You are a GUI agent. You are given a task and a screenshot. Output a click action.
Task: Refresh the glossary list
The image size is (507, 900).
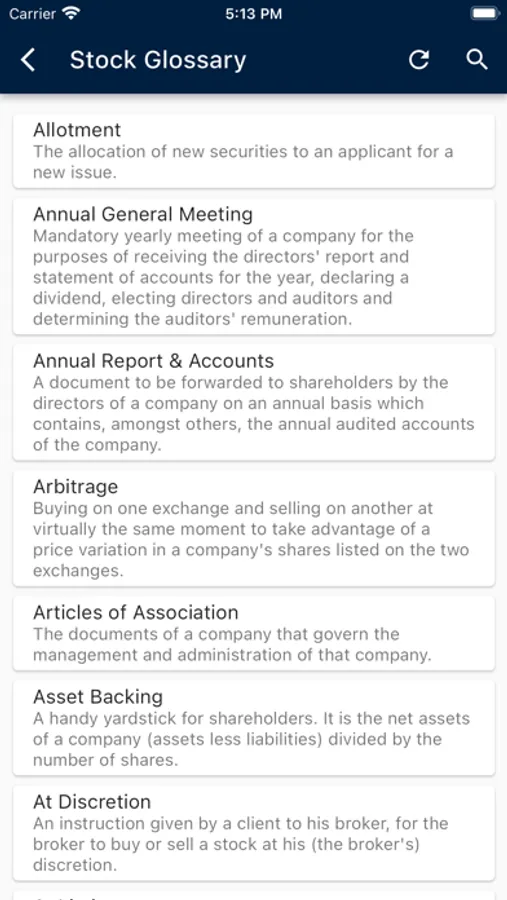click(x=419, y=60)
